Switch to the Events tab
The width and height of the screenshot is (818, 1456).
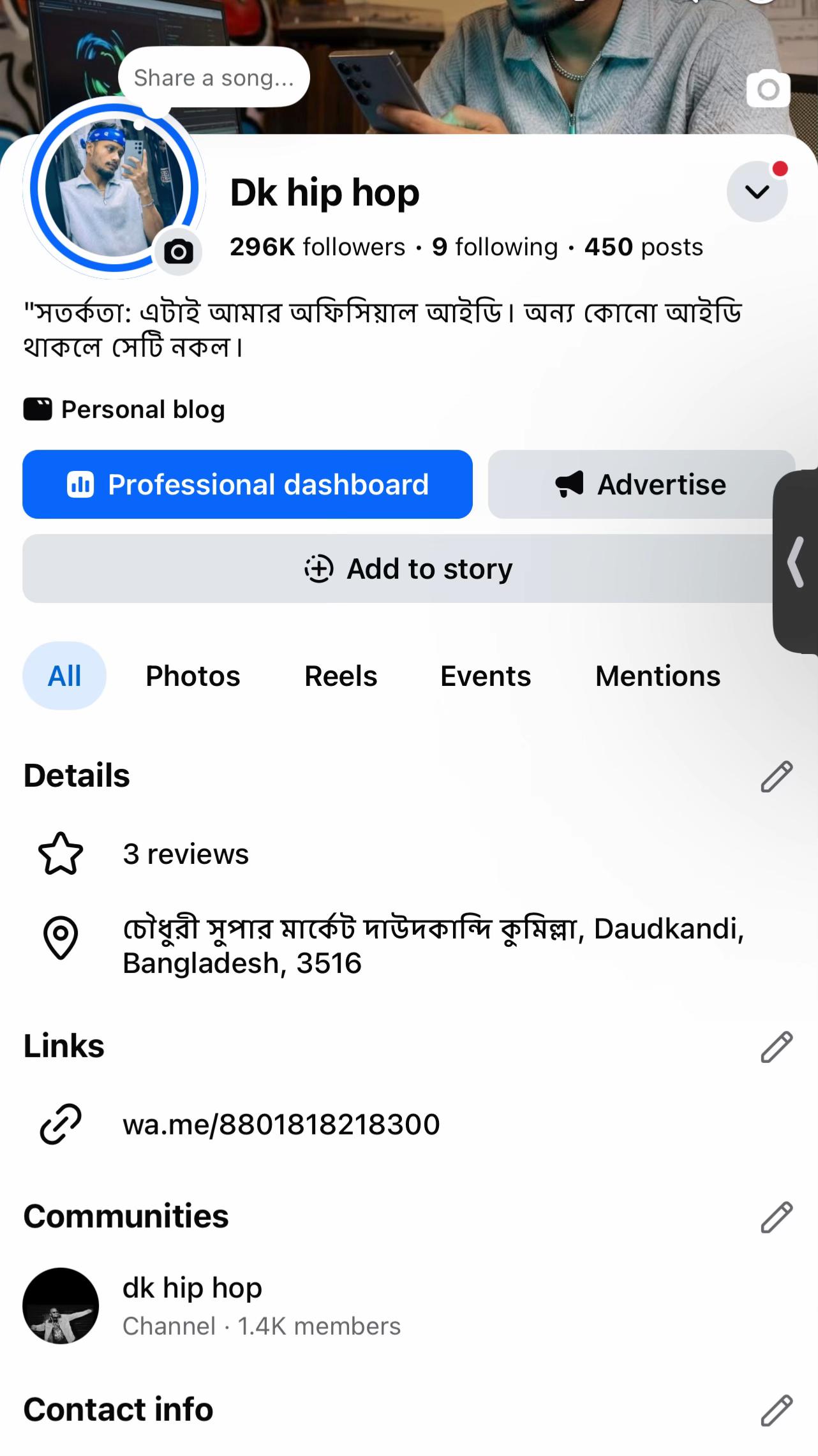coord(486,676)
